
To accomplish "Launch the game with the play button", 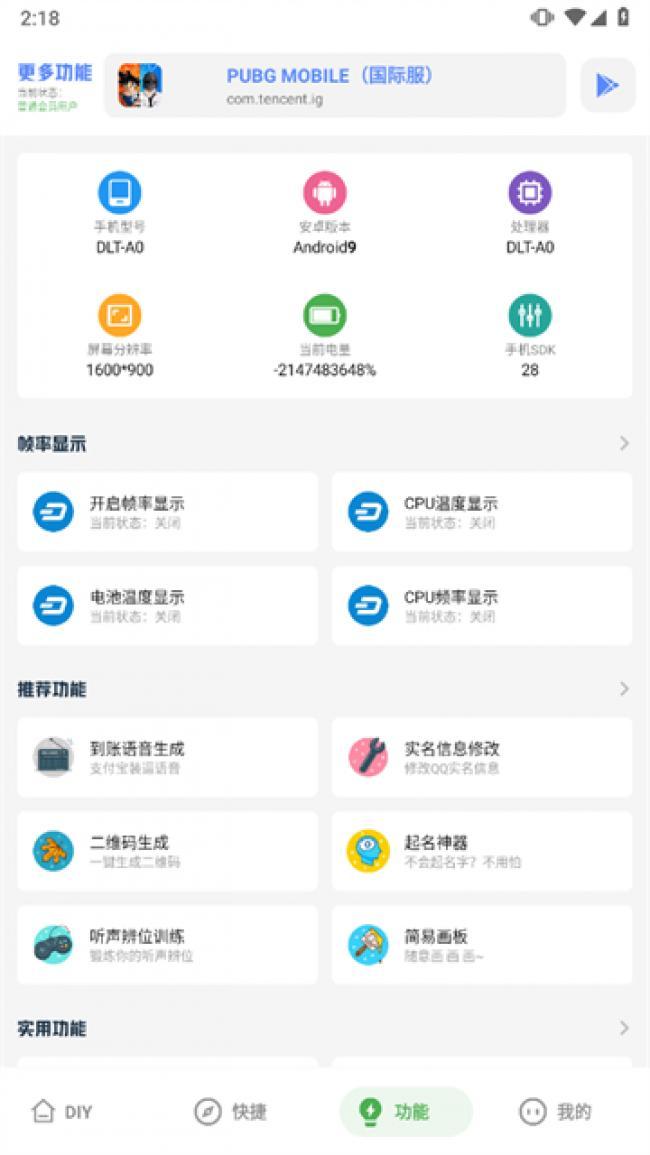I will [x=607, y=86].
